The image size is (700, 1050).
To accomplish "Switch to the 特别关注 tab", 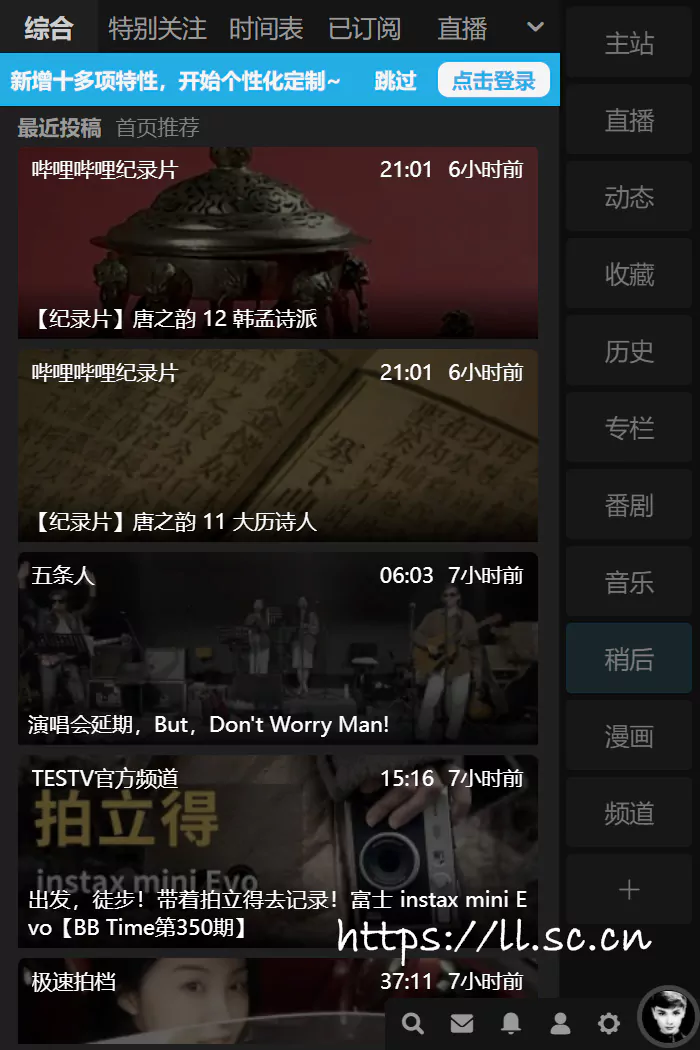I will coord(157,29).
